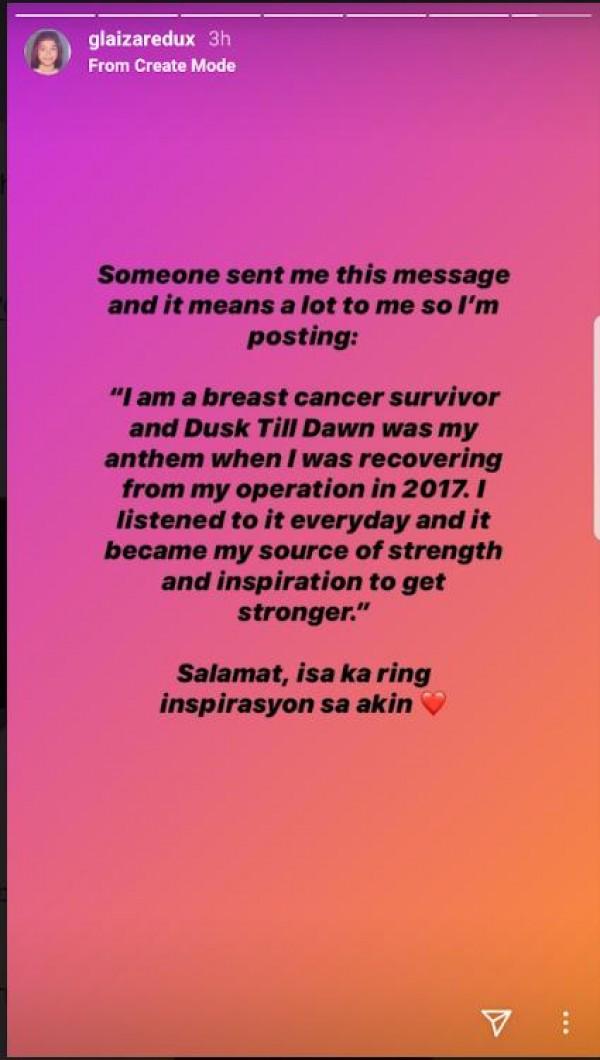Open the three-dot more options menu

(565, 1021)
